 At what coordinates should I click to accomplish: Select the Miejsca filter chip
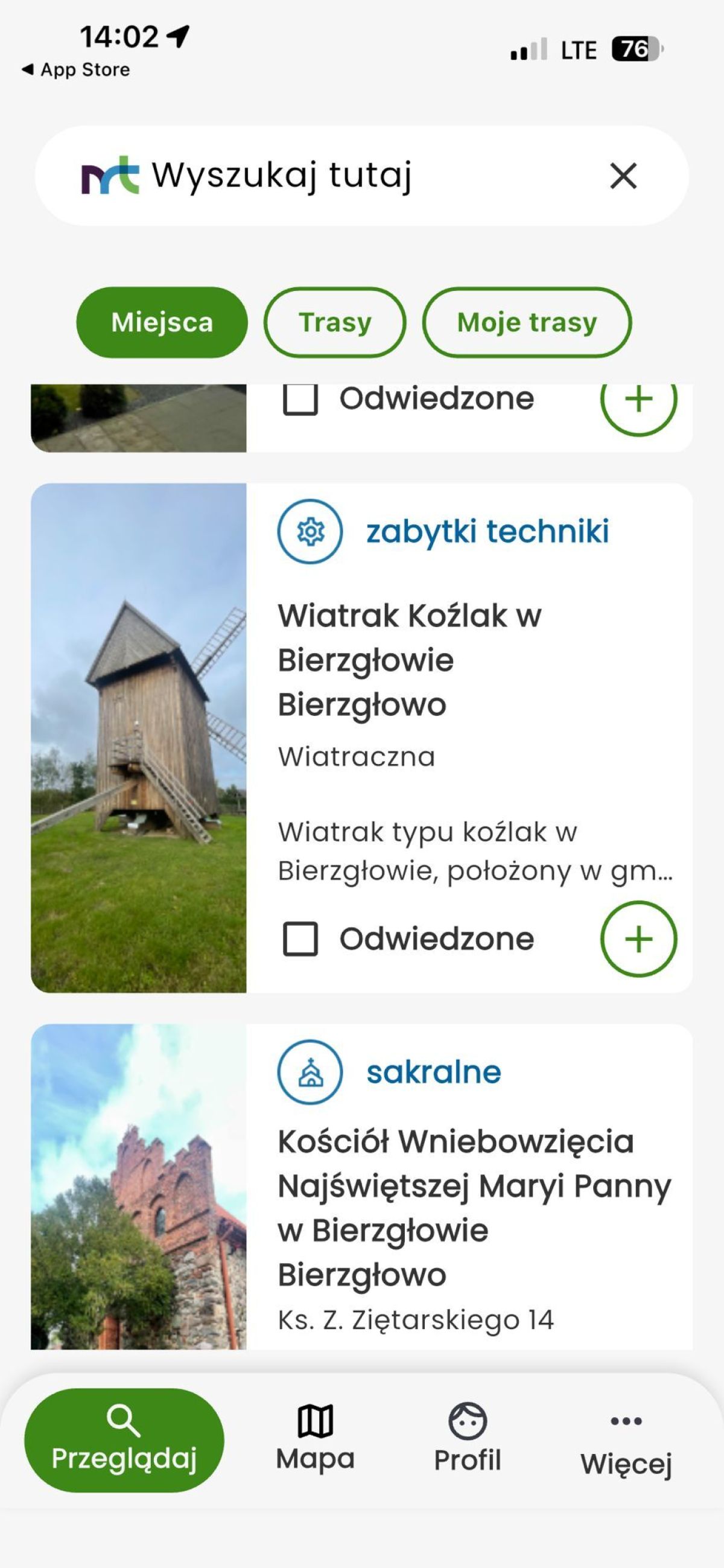(162, 322)
